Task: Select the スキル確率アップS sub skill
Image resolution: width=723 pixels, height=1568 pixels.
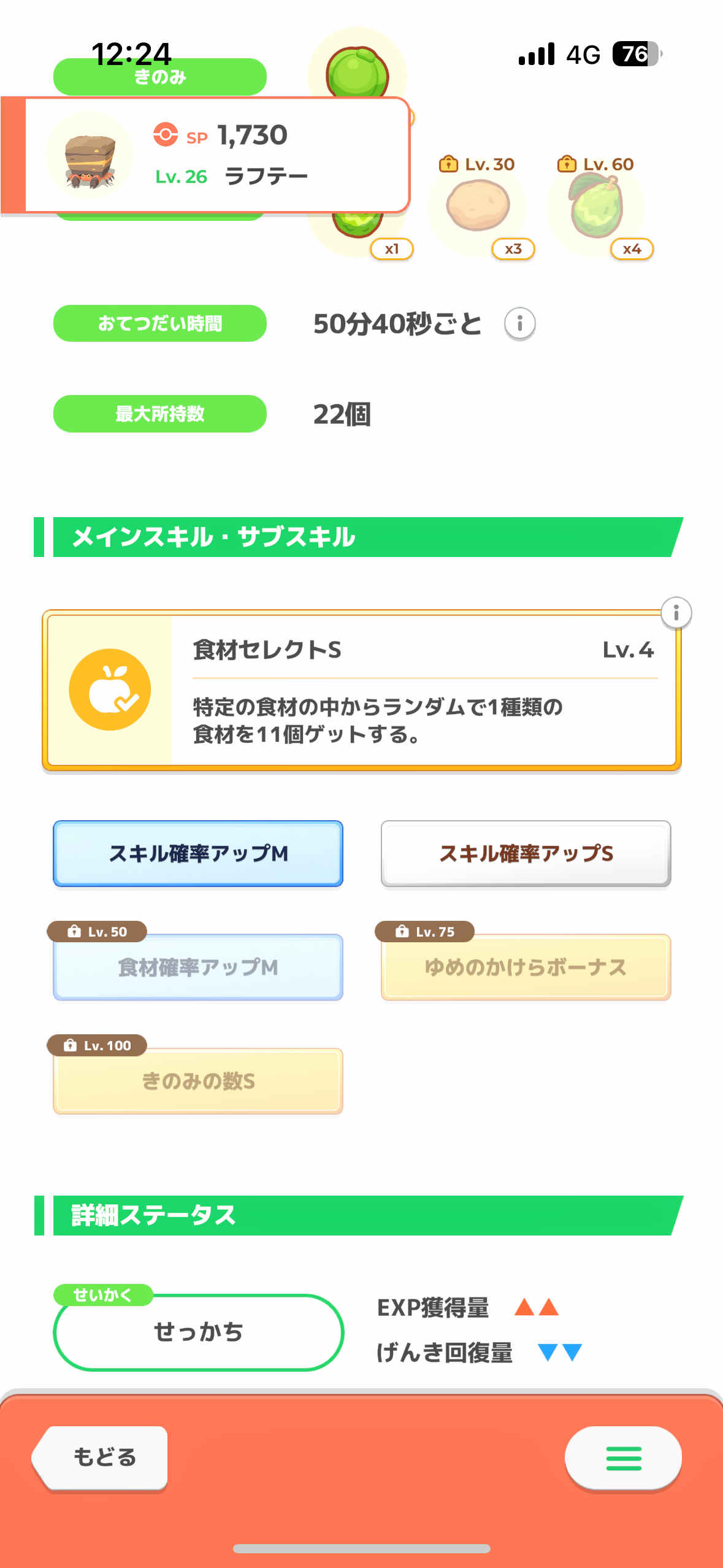Action: coord(526,853)
